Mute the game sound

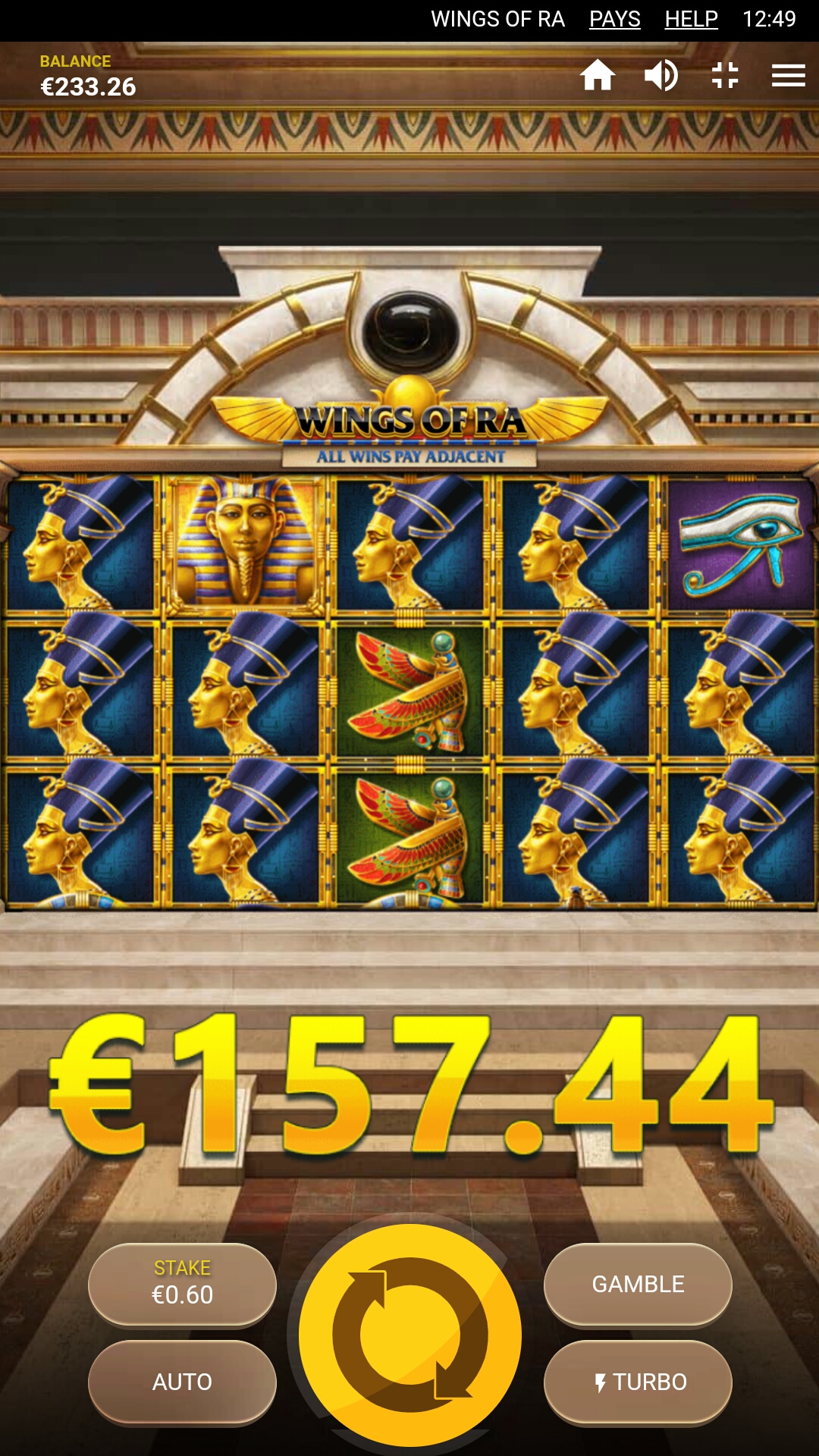pyautogui.click(x=661, y=75)
